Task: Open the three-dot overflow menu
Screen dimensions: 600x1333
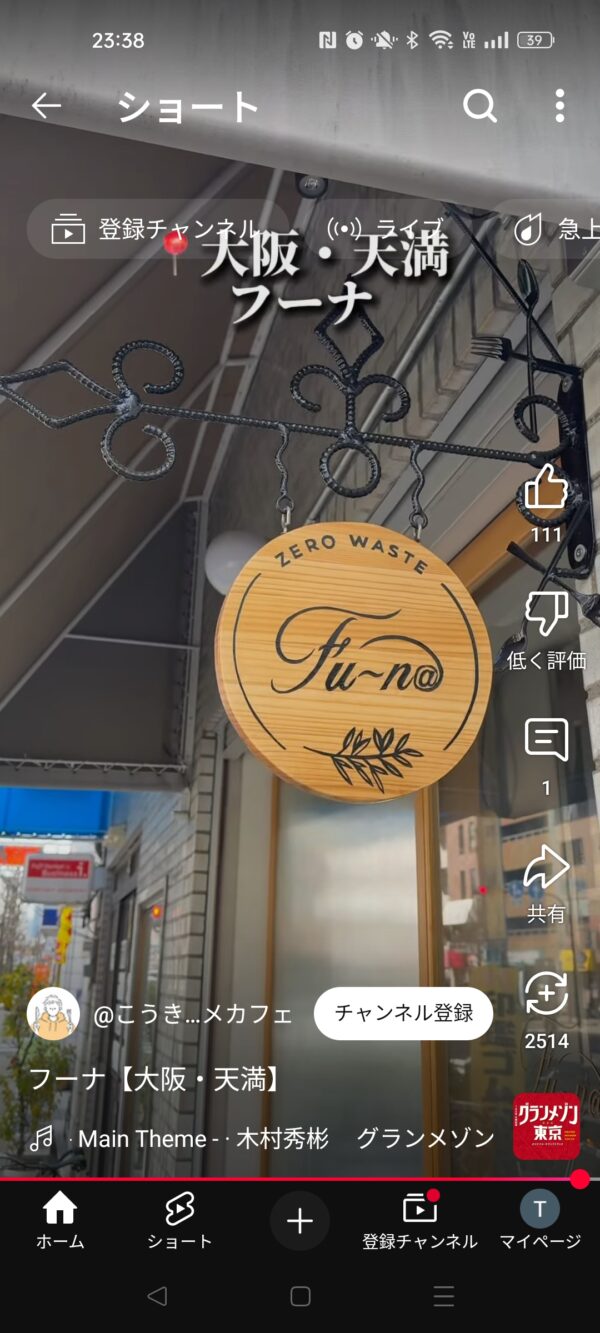Action: pyautogui.click(x=560, y=106)
